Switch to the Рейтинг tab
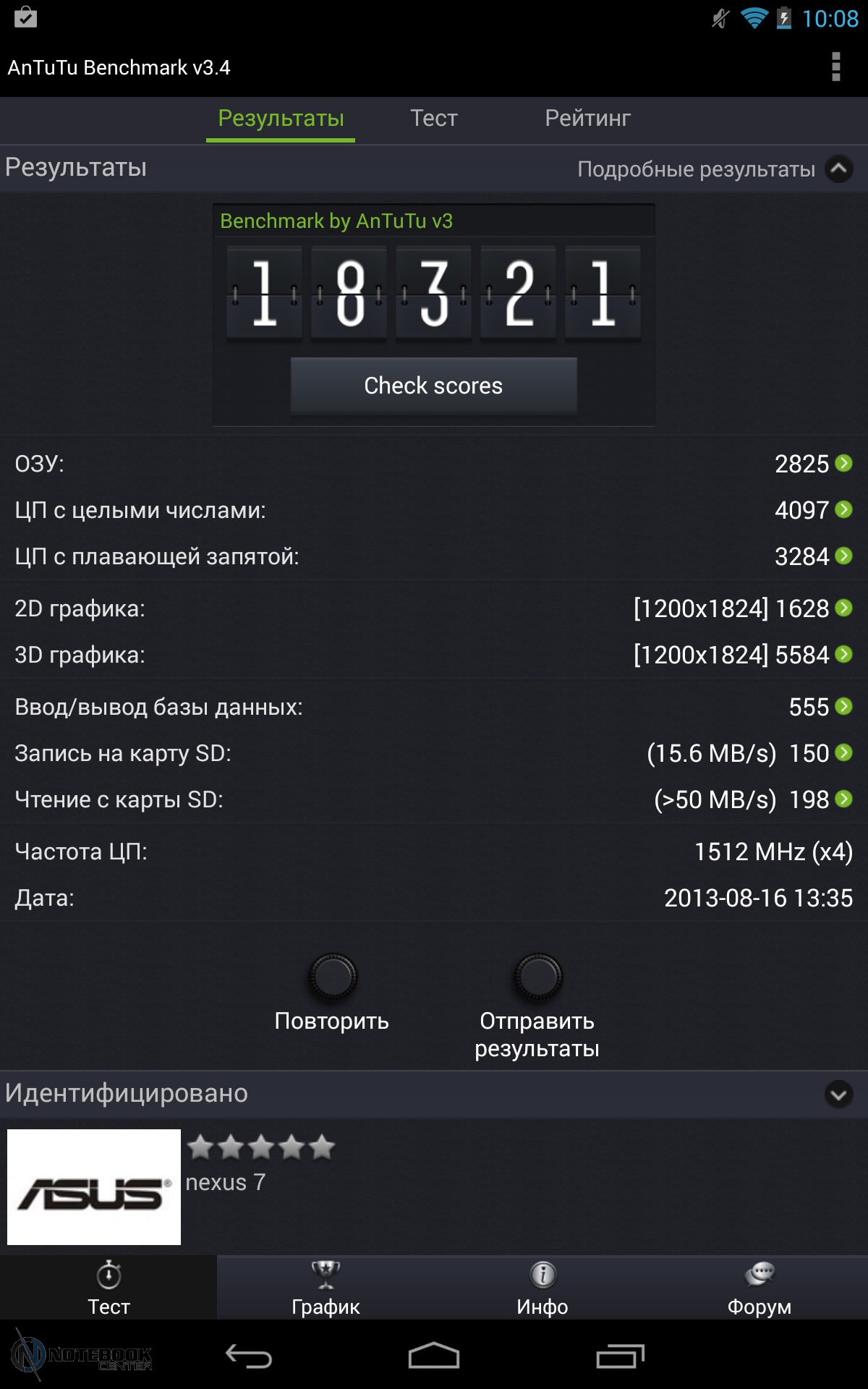The width and height of the screenshot is (868, 1389). pyautogui.click(x=587, y=118)
